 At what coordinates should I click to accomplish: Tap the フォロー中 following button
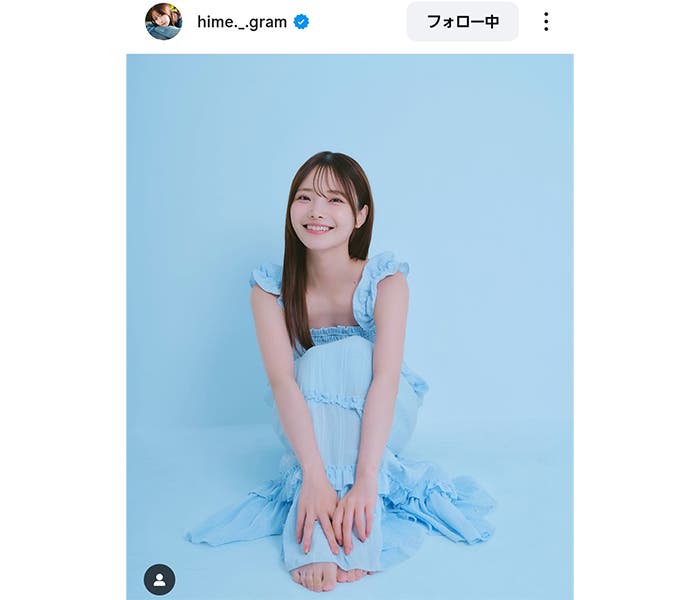[462, 21]
